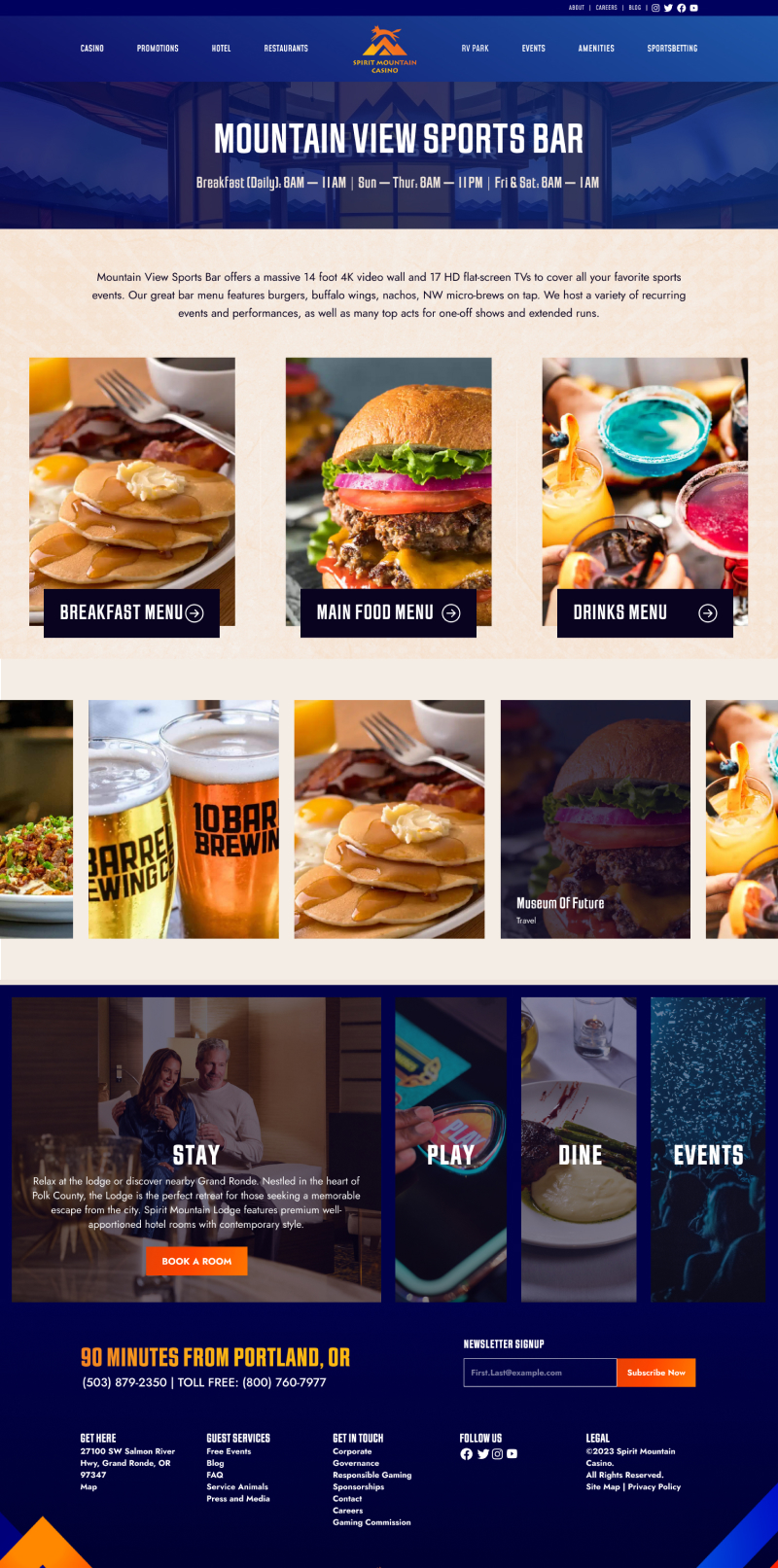Open Careers link in top bar
This screenshot has width=778, height=1568.
tap(606, 8)
